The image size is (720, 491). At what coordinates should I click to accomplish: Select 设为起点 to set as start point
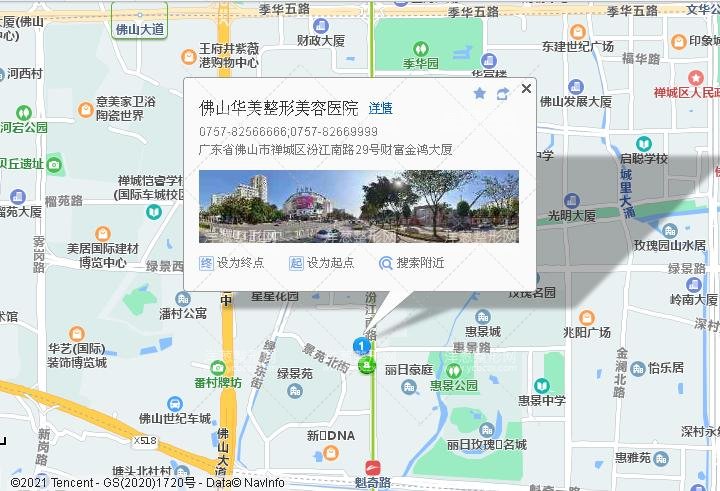[x=322, y=263]
